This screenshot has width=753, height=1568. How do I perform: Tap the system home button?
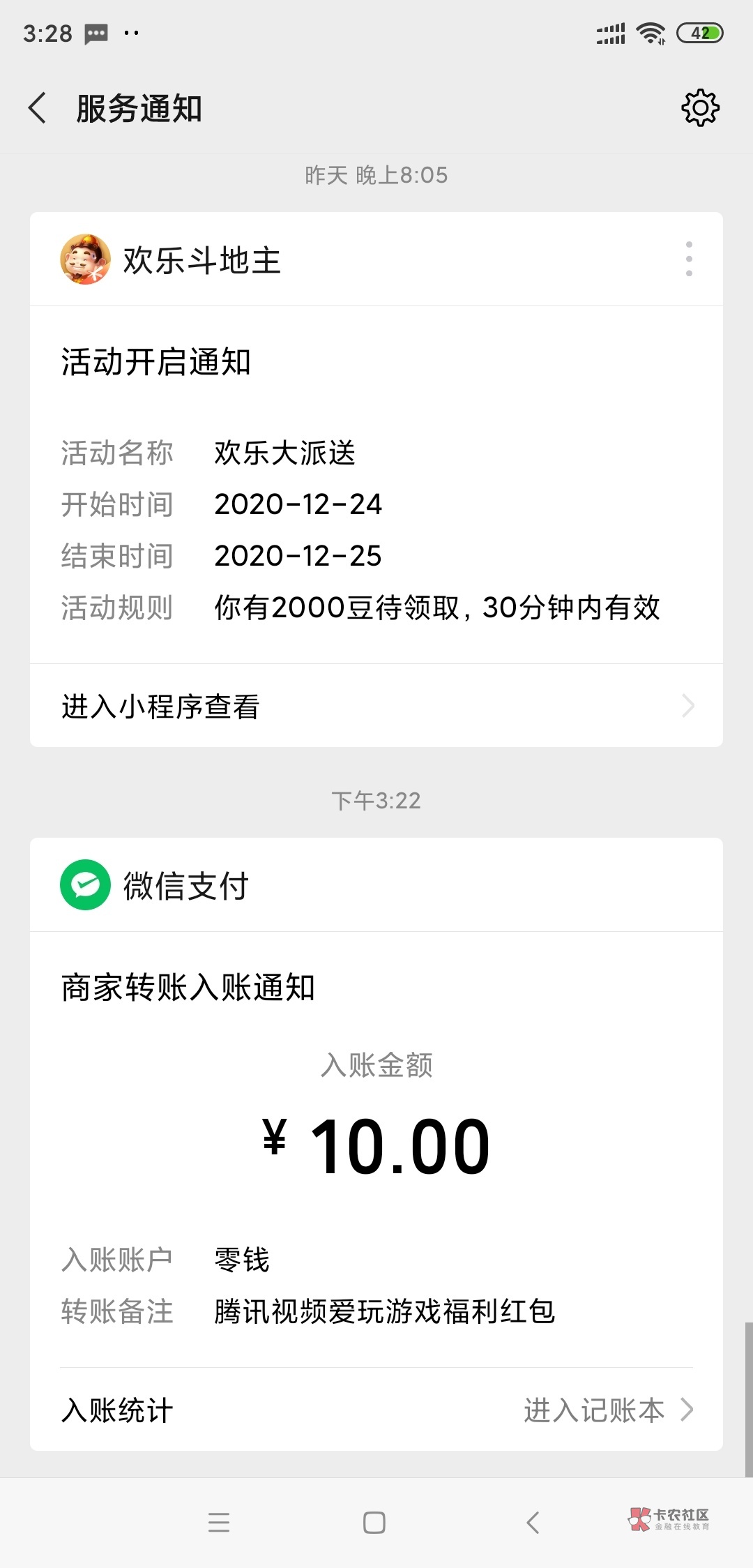[x=374, y=1523]
